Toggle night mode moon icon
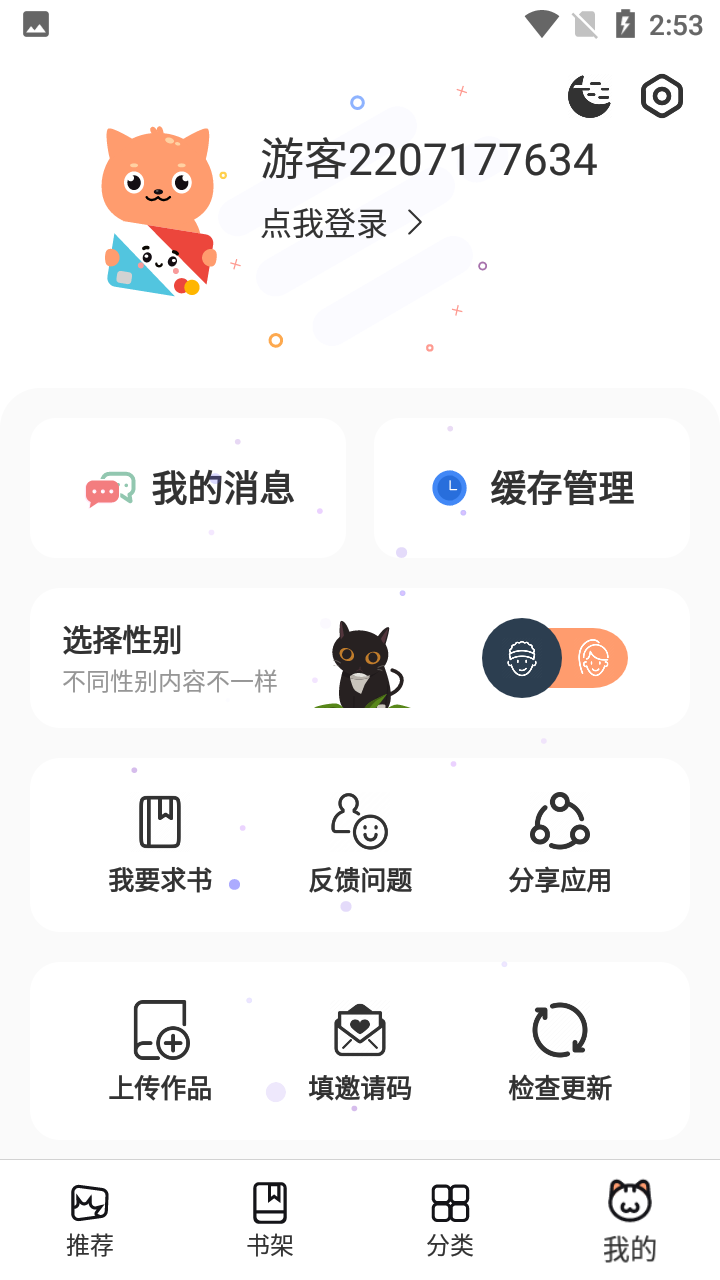The image size is (720, 1280). pyautogui.click(x=589, y=95)
